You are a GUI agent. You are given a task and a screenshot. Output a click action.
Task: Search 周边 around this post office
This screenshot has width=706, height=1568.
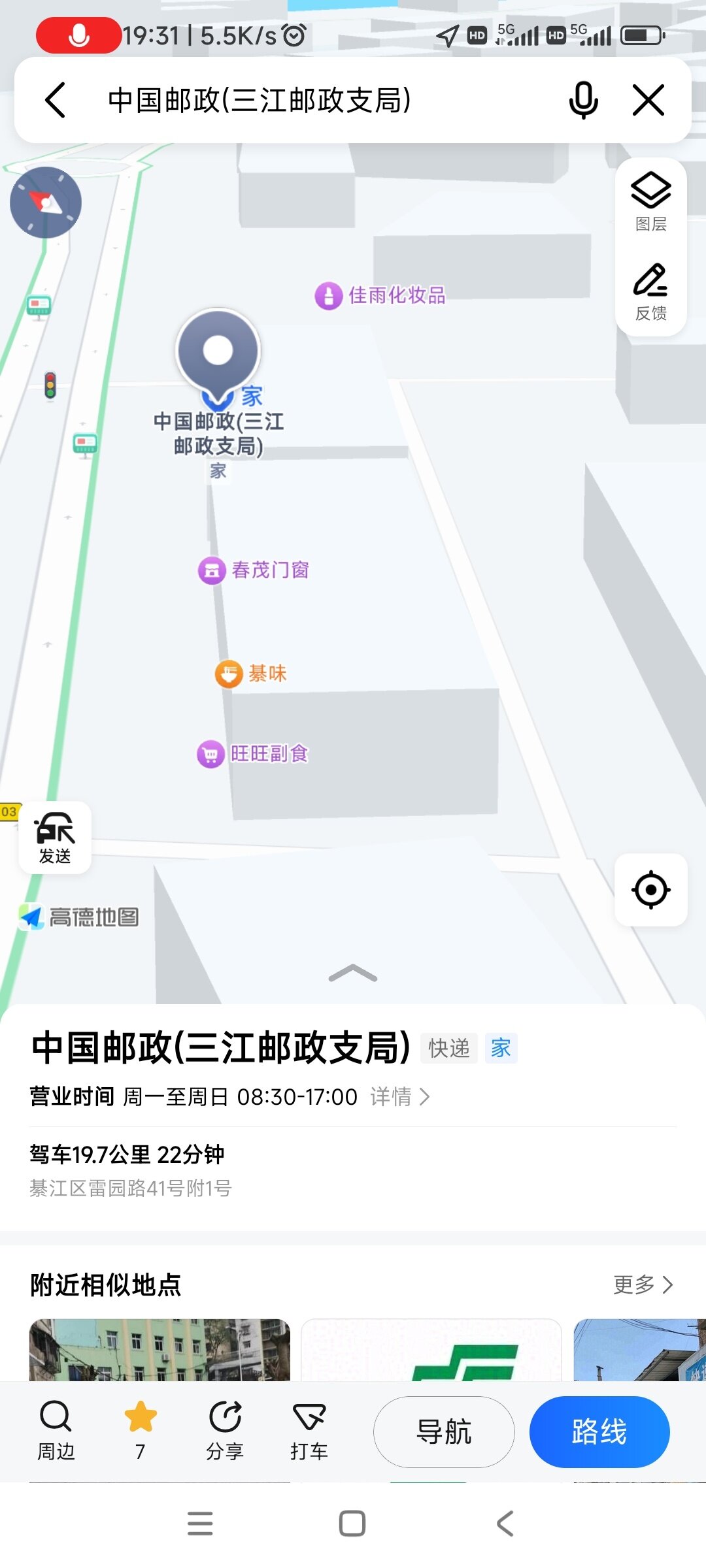56,1431
